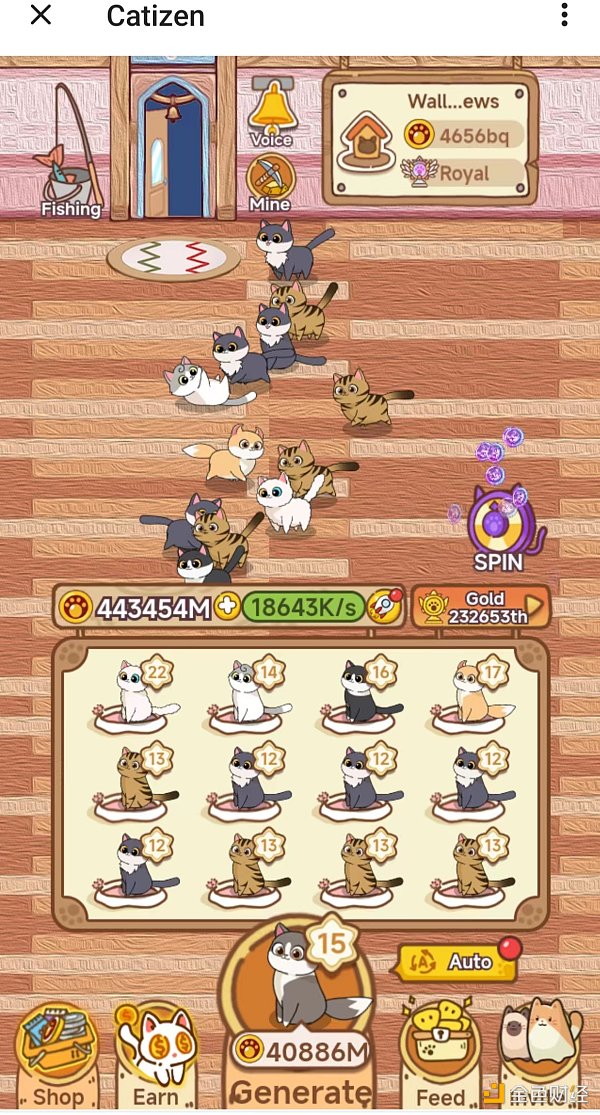Enable the Auto merge button
This screenshot has width=600, height=1115.
tap(458, 962)
